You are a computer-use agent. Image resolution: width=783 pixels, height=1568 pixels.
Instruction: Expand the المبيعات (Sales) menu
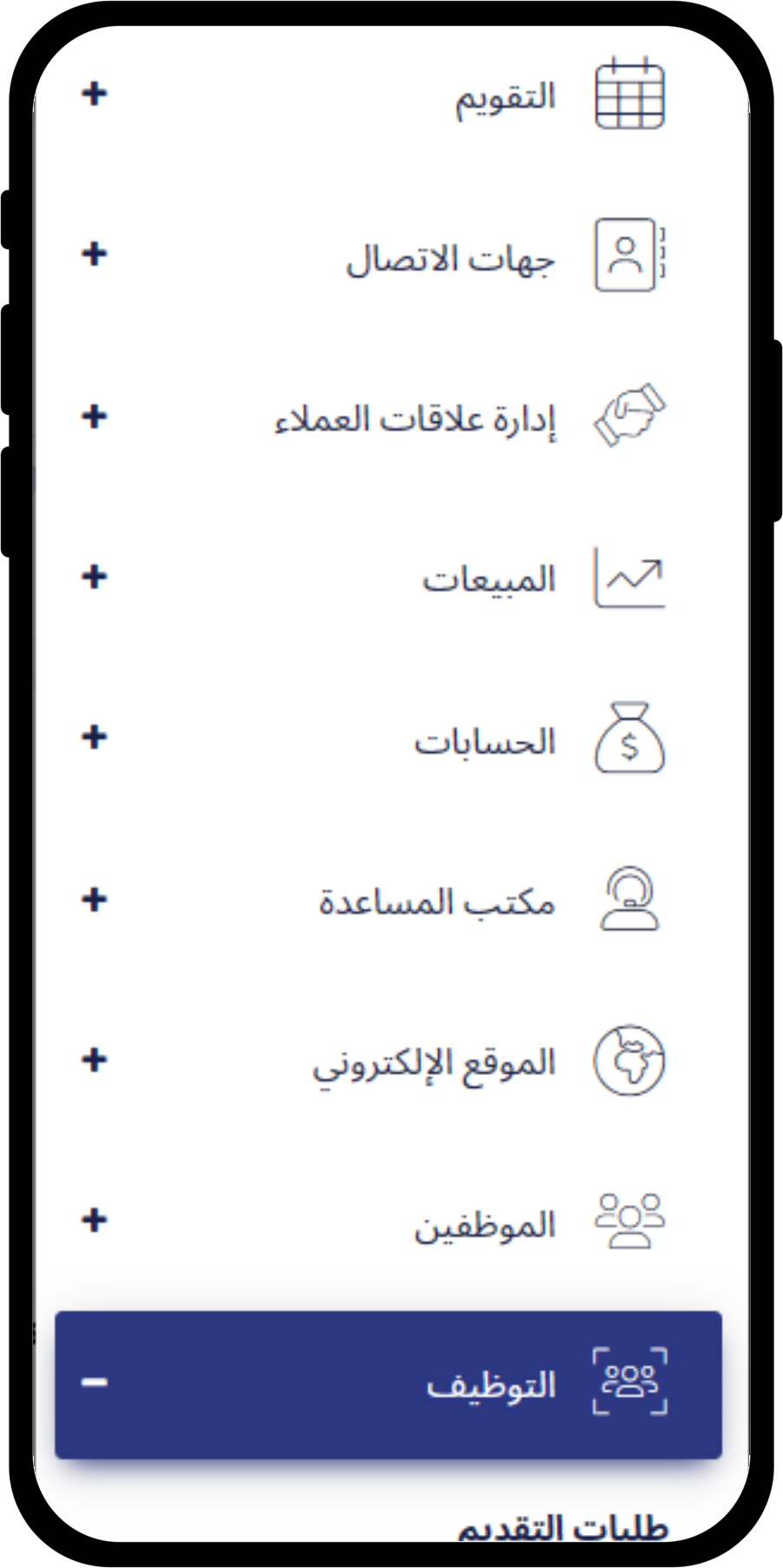pos(94,576)
